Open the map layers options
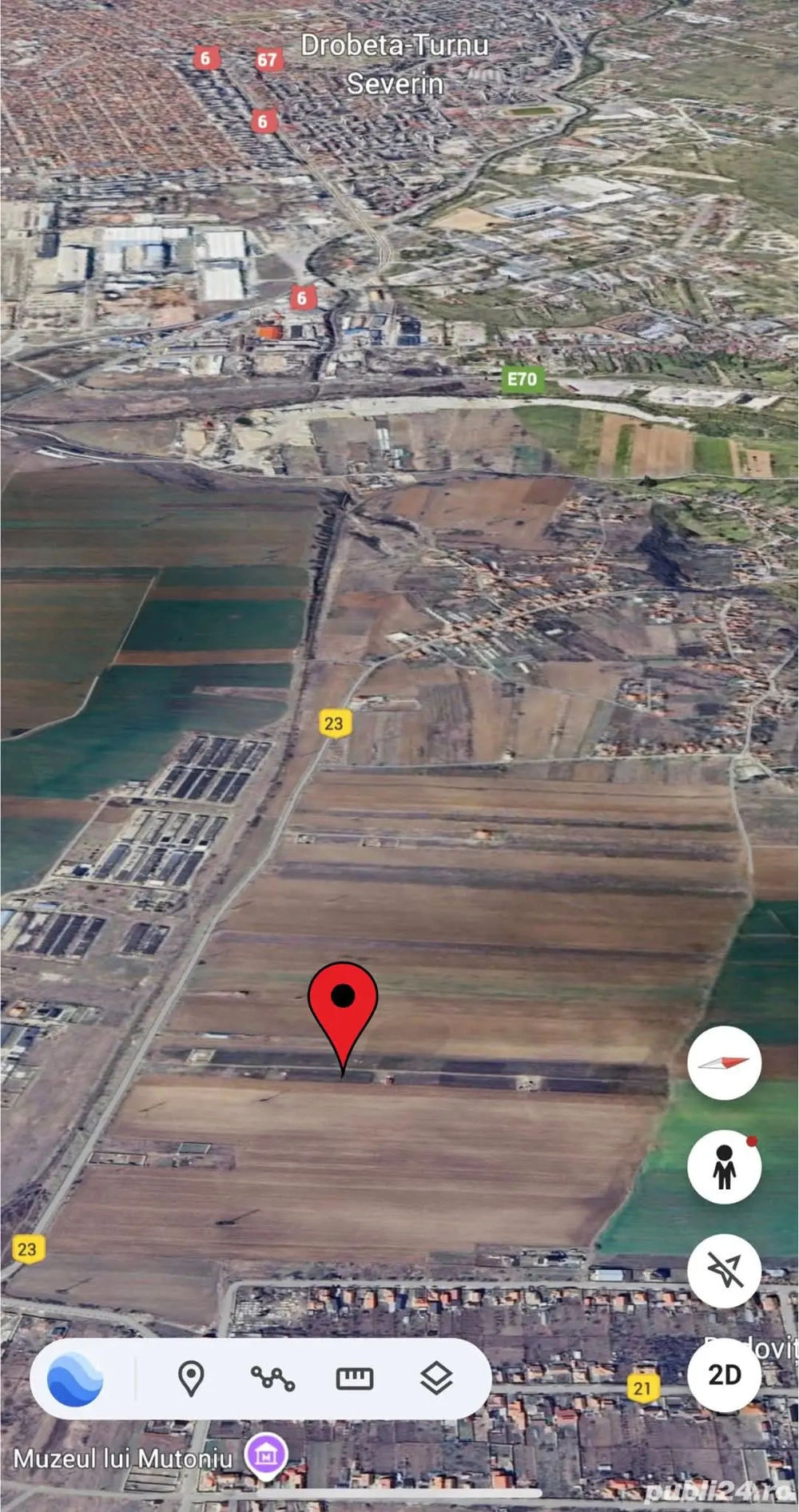 point(436,1378)
